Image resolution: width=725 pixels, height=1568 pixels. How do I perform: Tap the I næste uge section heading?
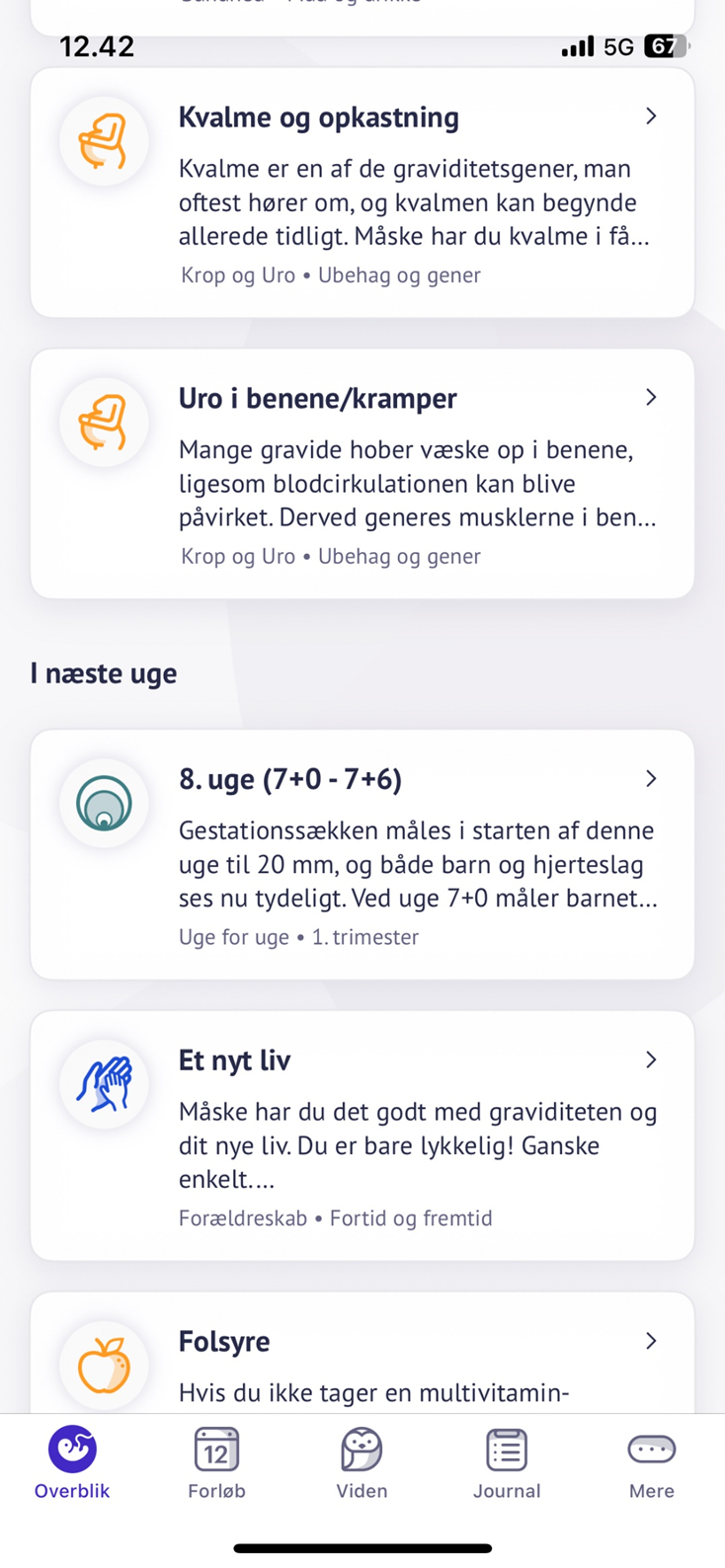tap(103, 672)
